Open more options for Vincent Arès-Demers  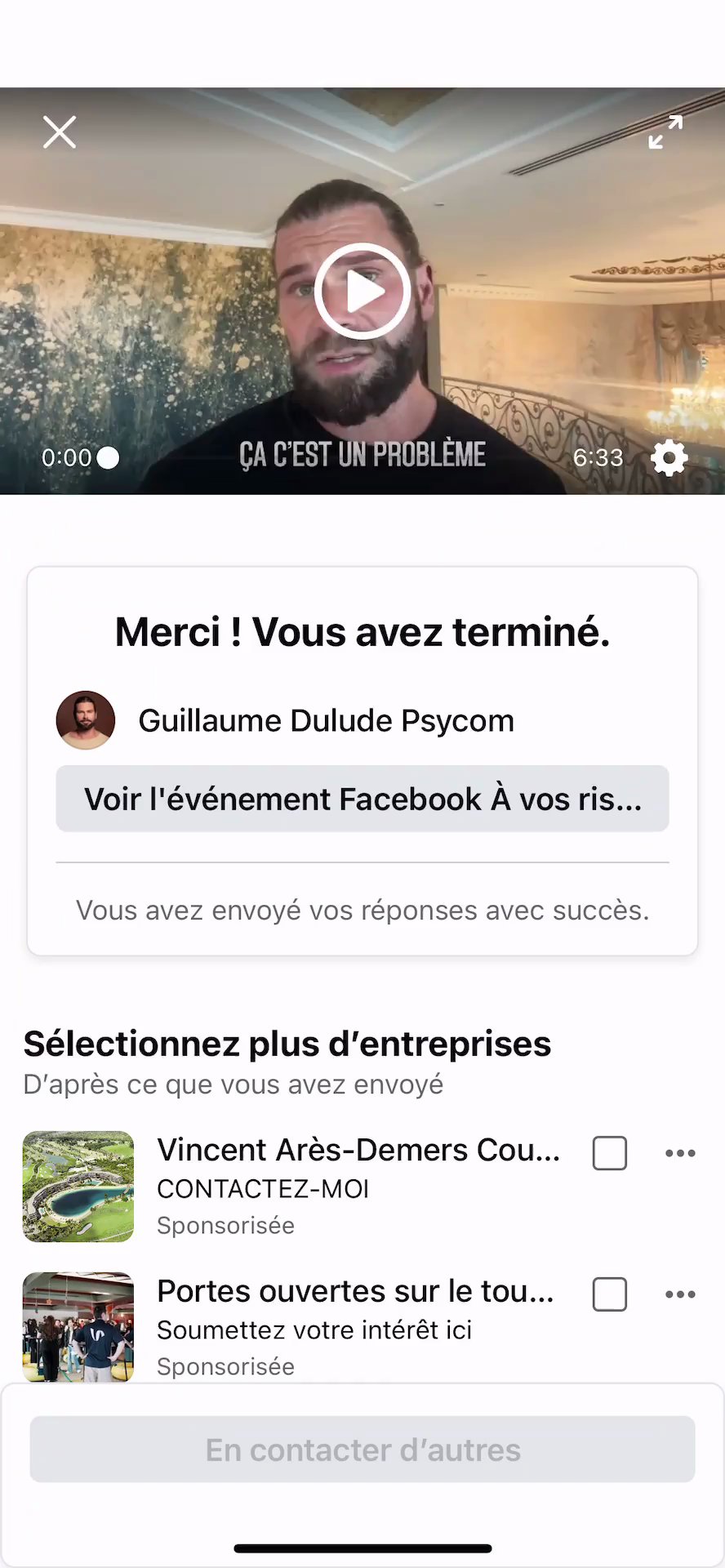point(680,1153)
